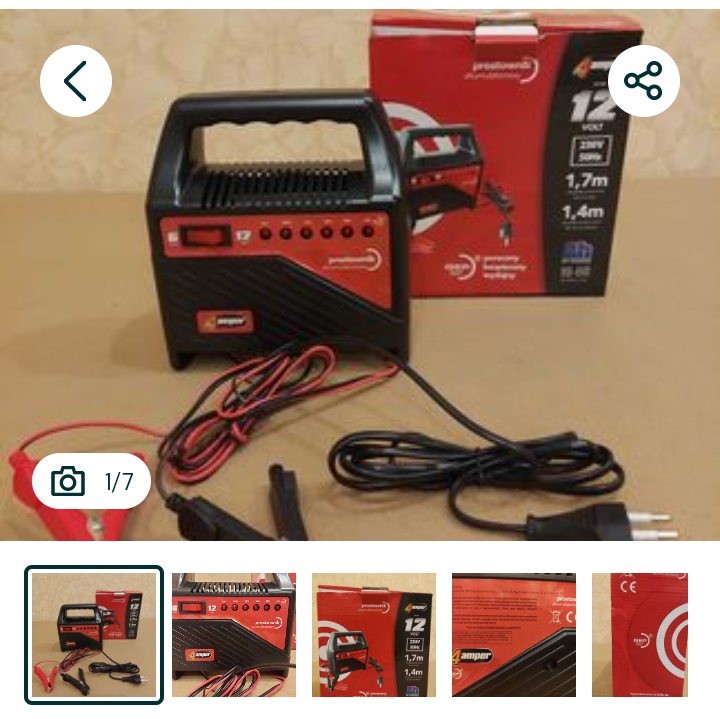Open the main product photo full screen
The image size is (720, 719).
pyautogui.click(x=360, y=300)
